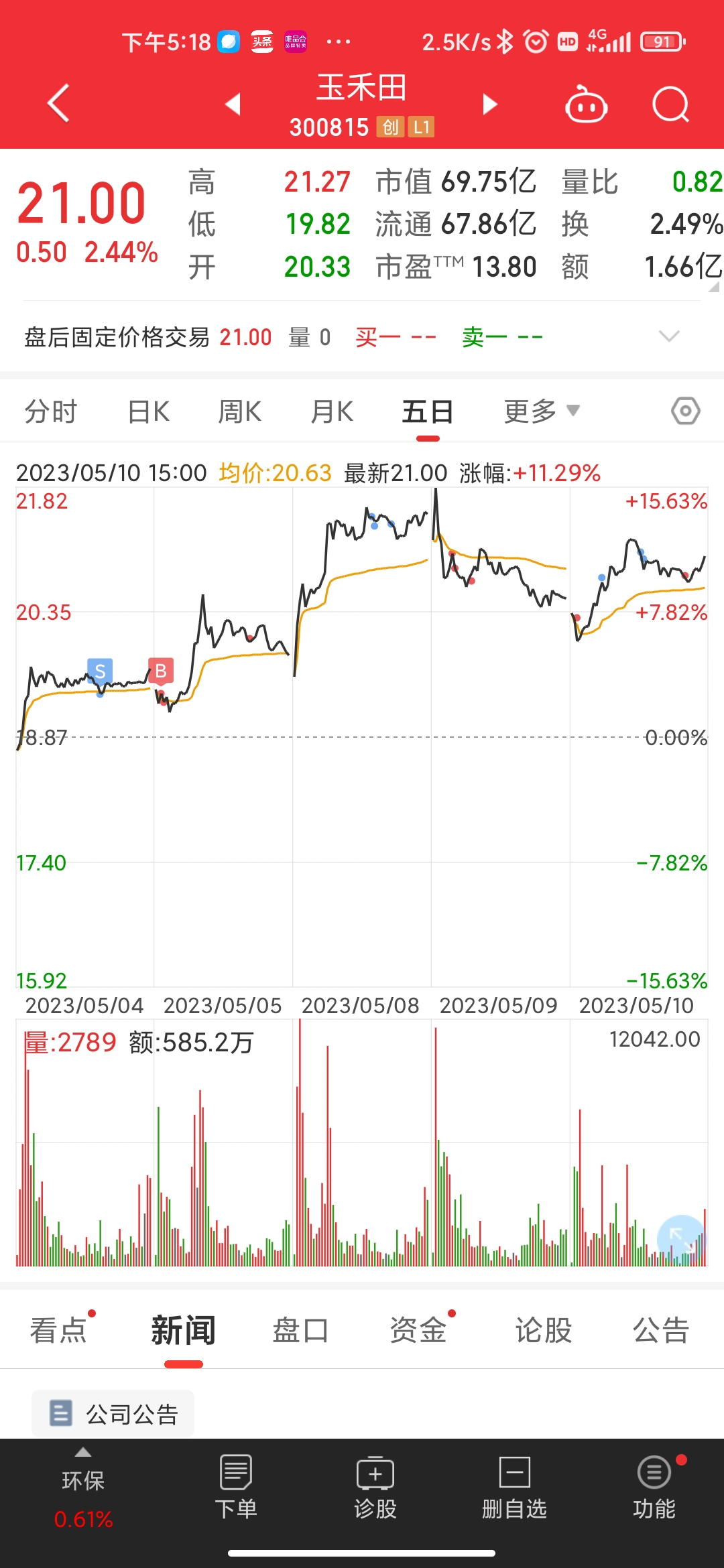
Task: Open chart settings gear
Action: point(685,410)
